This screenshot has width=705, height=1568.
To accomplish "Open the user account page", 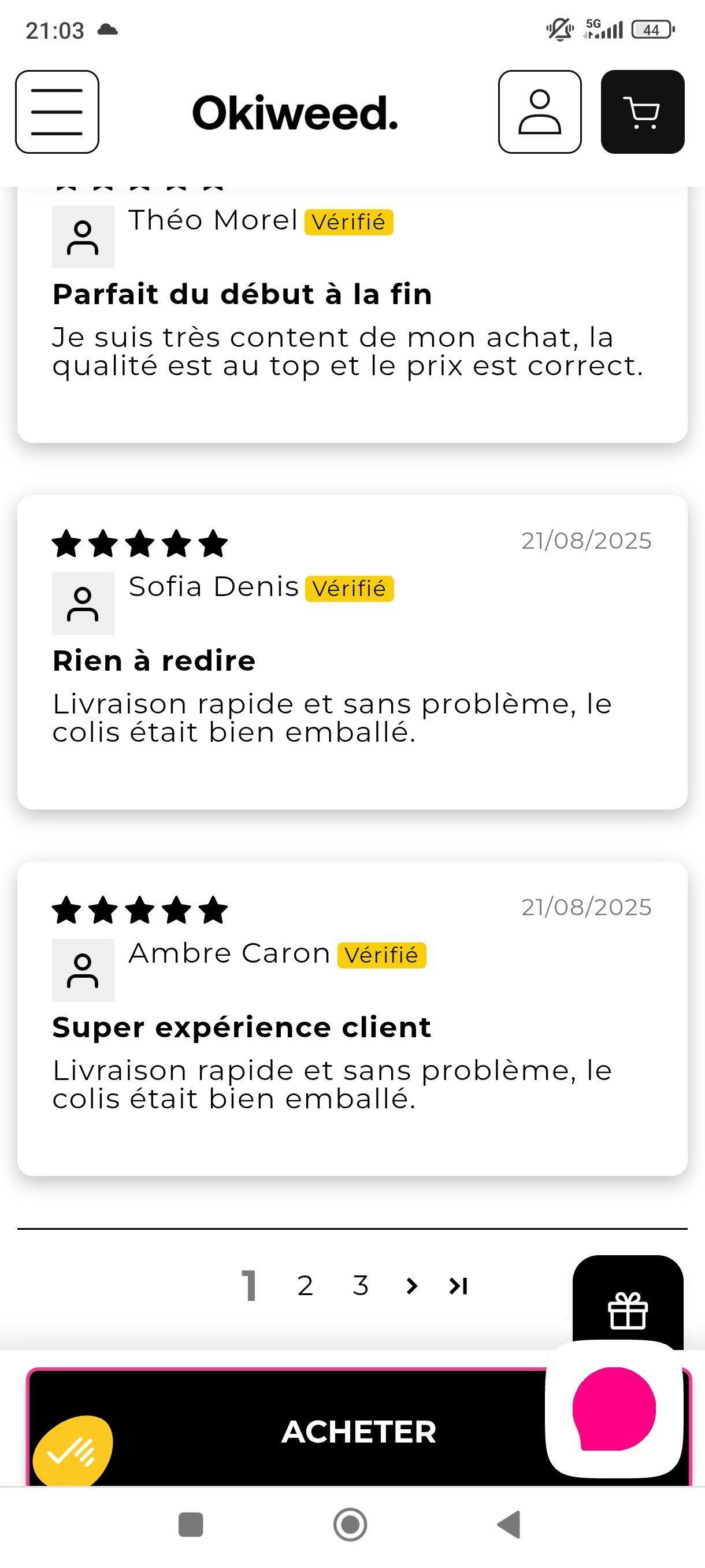I will (540, 112).
